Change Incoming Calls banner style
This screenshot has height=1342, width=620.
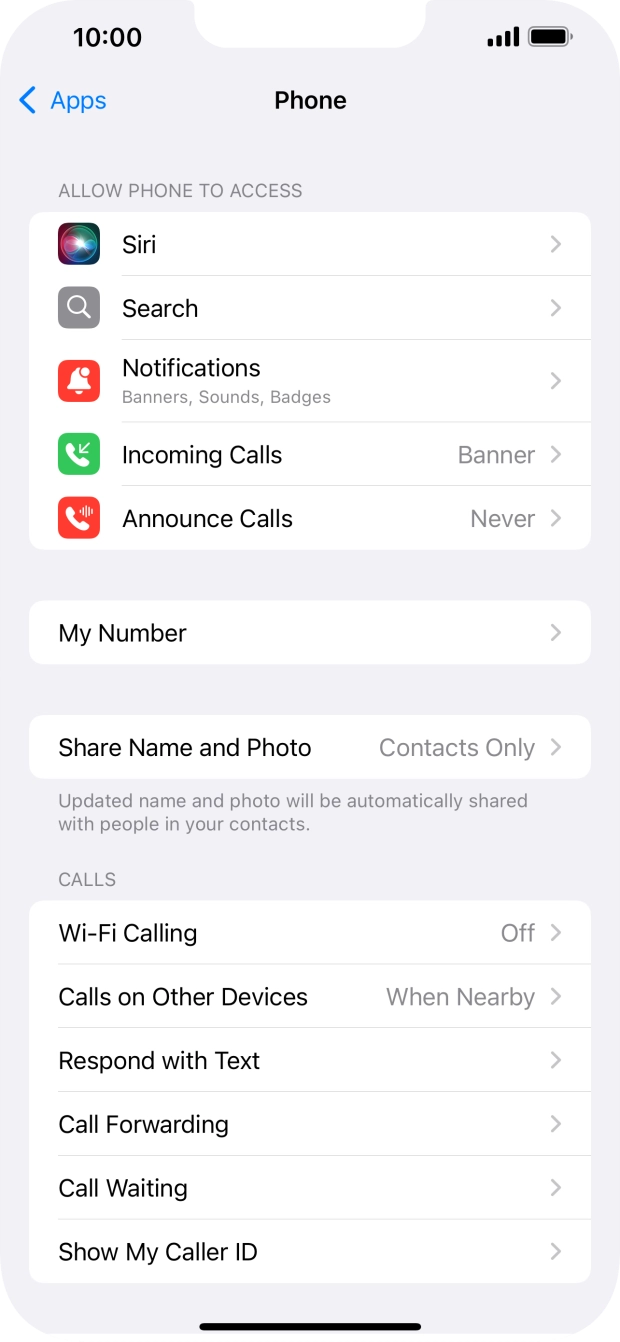tap(310, 455)
